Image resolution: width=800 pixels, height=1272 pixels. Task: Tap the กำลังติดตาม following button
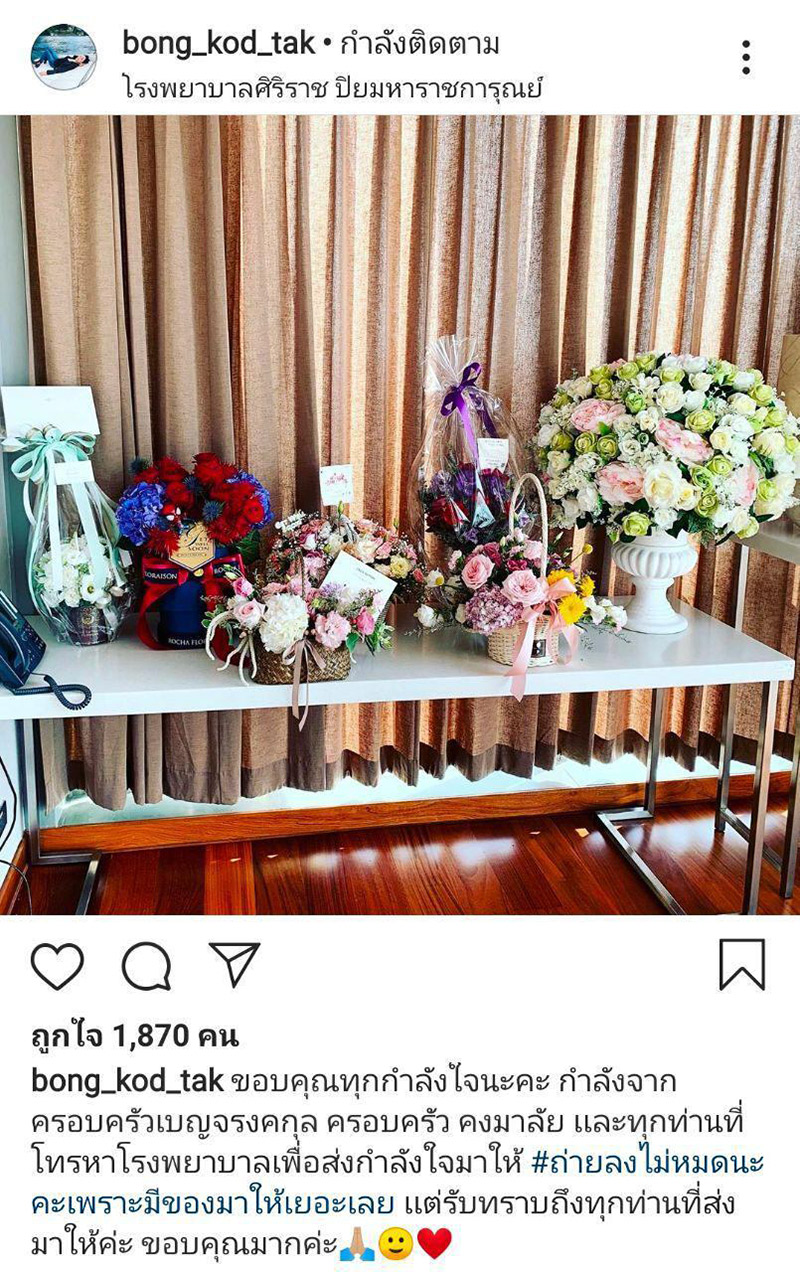point(420,44)
